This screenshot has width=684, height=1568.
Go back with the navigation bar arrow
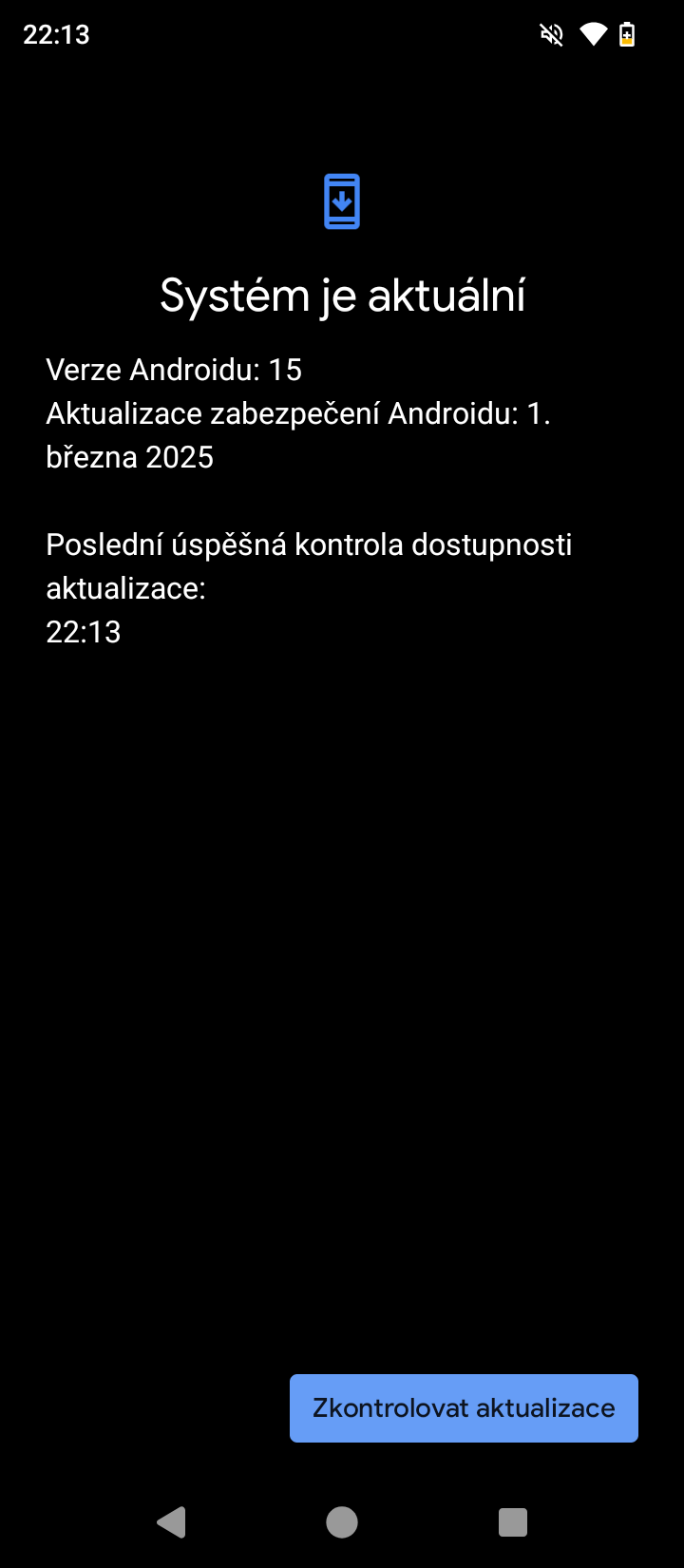[x=172, y=1521]
